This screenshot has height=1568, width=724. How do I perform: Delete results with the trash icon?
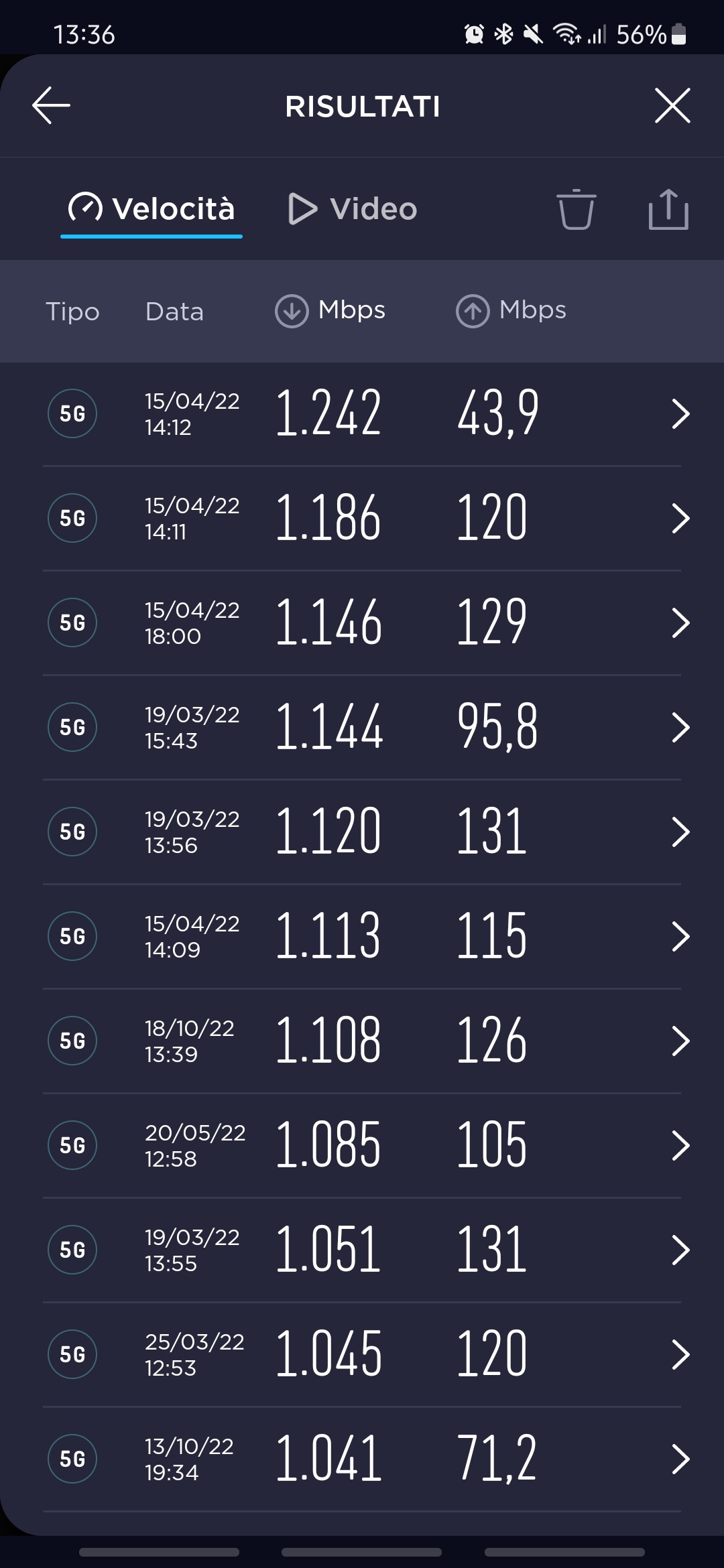pos(576,209)
